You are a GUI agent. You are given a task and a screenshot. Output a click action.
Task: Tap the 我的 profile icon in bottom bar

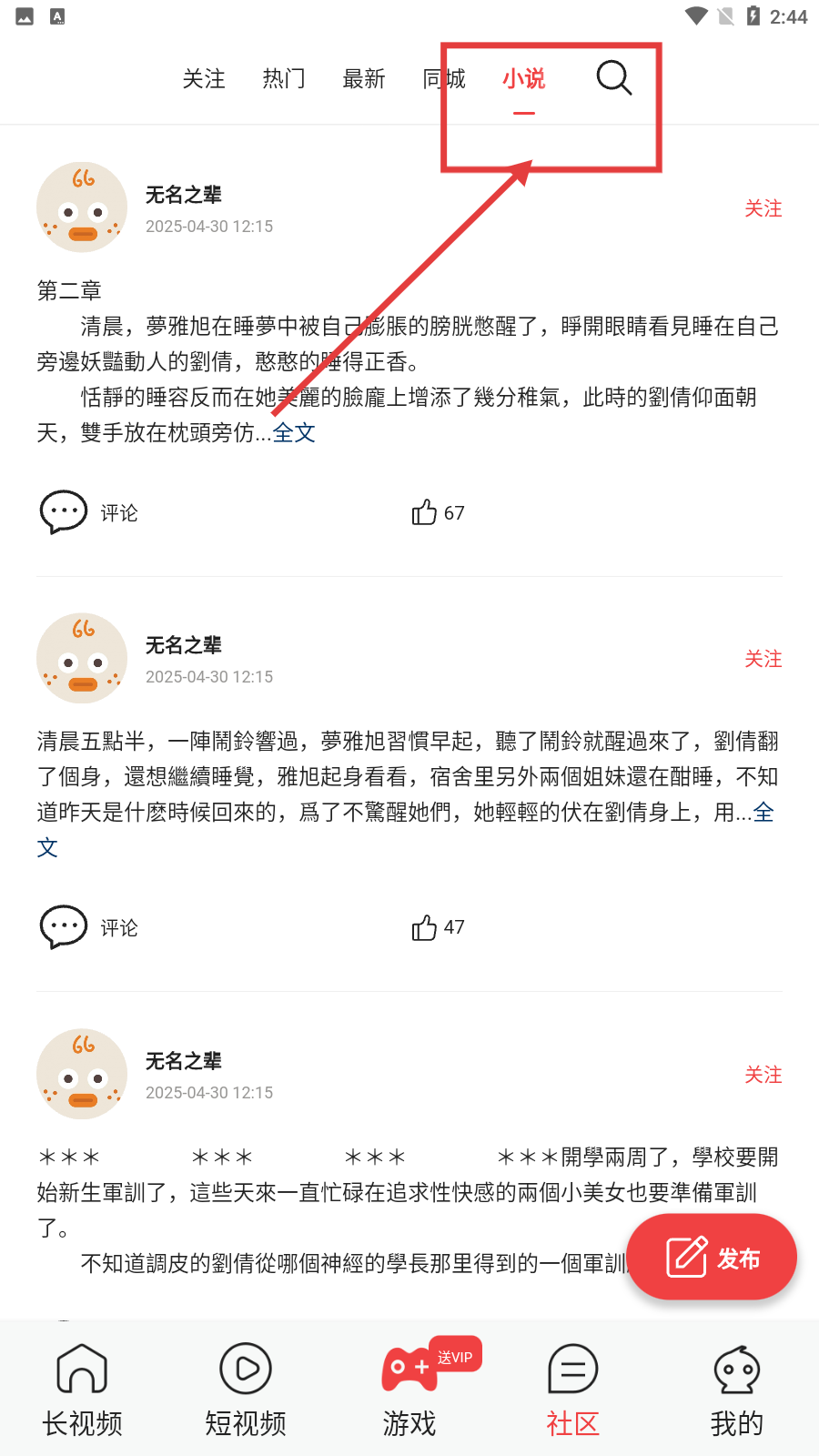click(736, 1368)
